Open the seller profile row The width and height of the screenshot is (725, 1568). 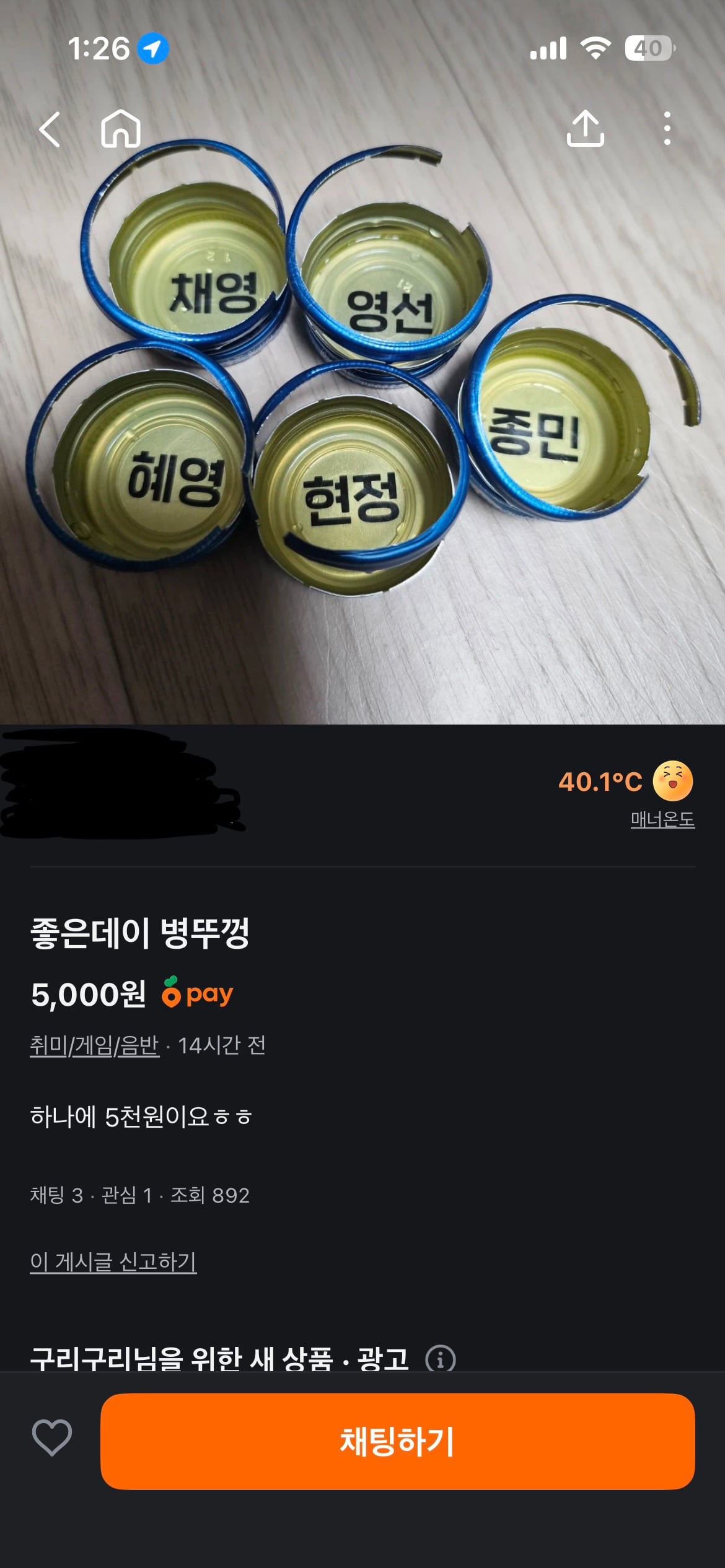click(362, 796)
